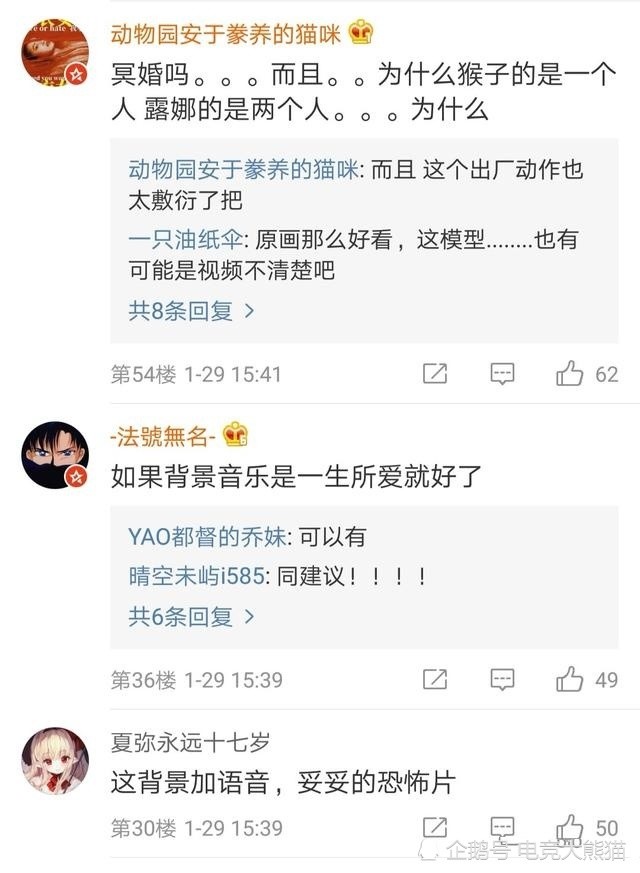Like the comment on 第54楼
This screenshot has height=873, width=640.
(570, 375)
